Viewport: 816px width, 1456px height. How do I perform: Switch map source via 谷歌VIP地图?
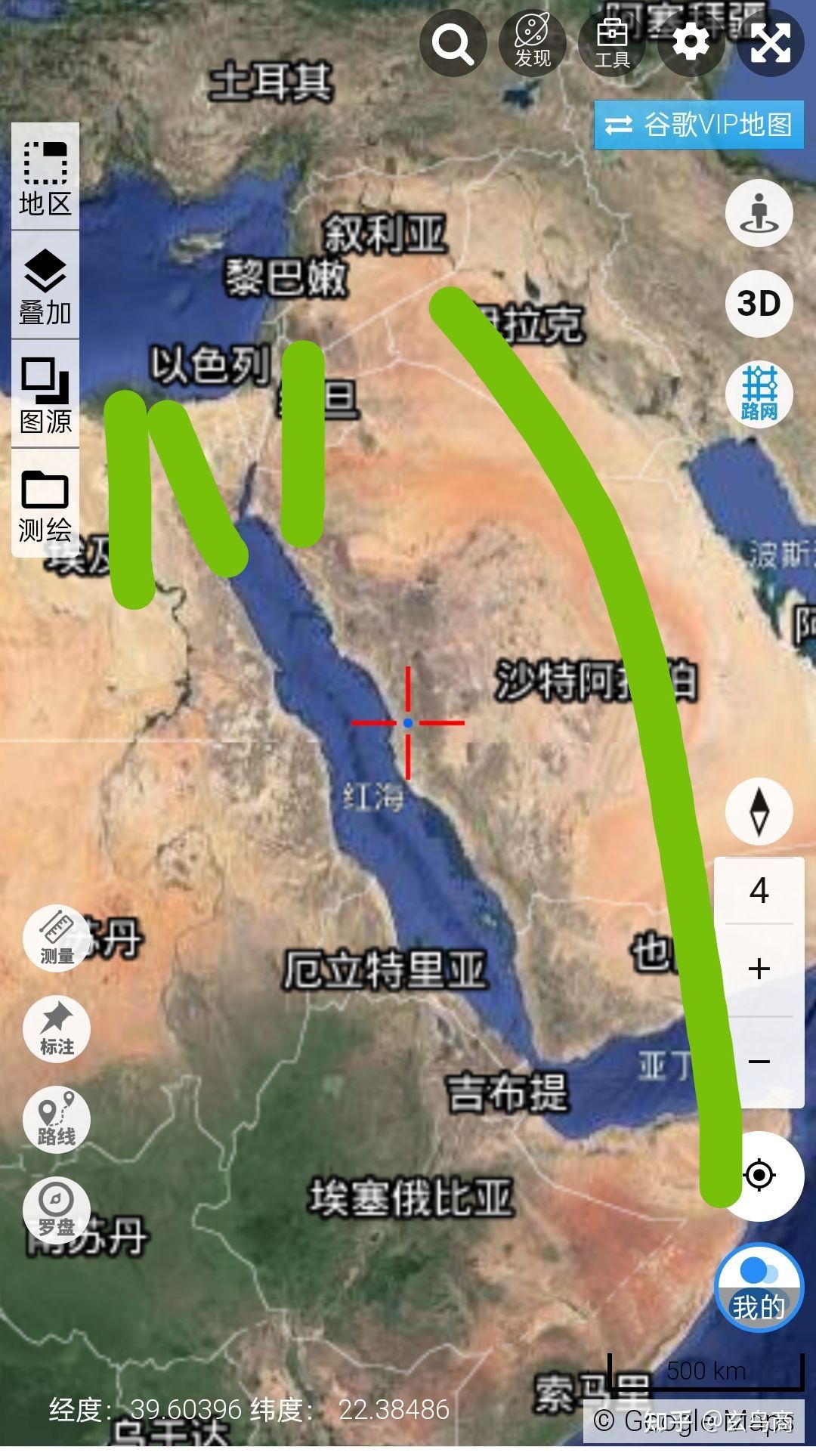point(699,125)
